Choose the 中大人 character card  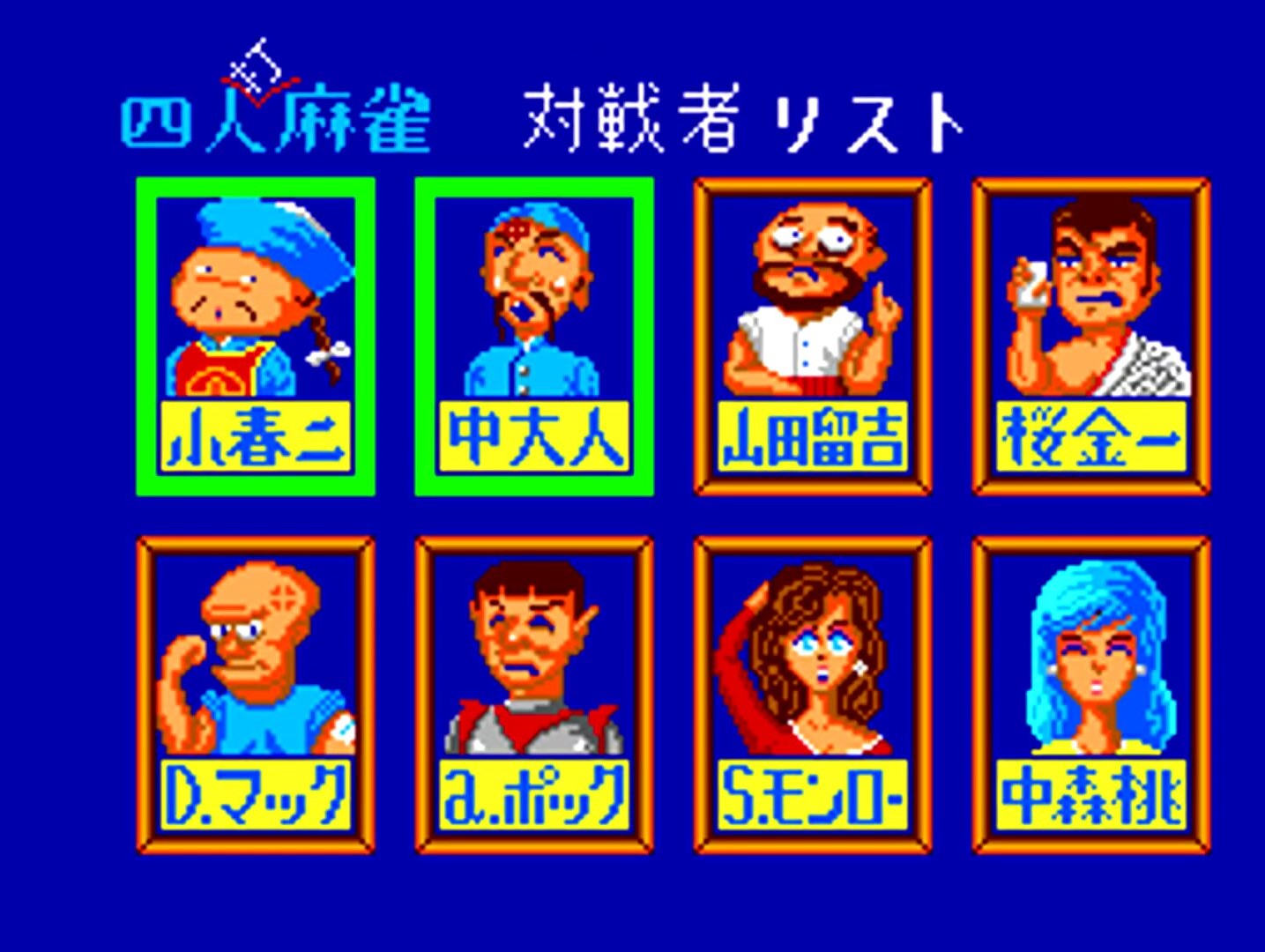tap(534, 335)
